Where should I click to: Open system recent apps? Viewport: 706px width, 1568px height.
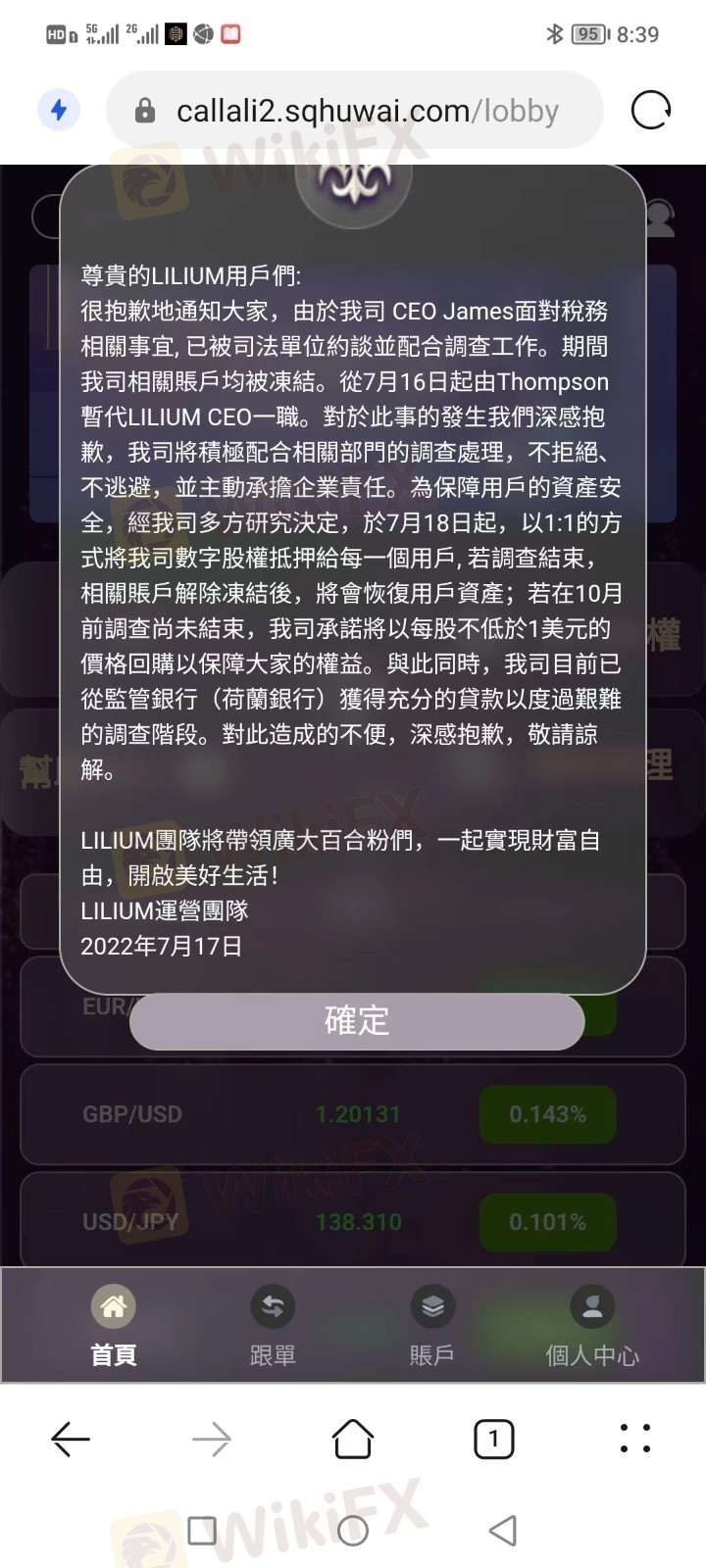[x=202, y=1530]
